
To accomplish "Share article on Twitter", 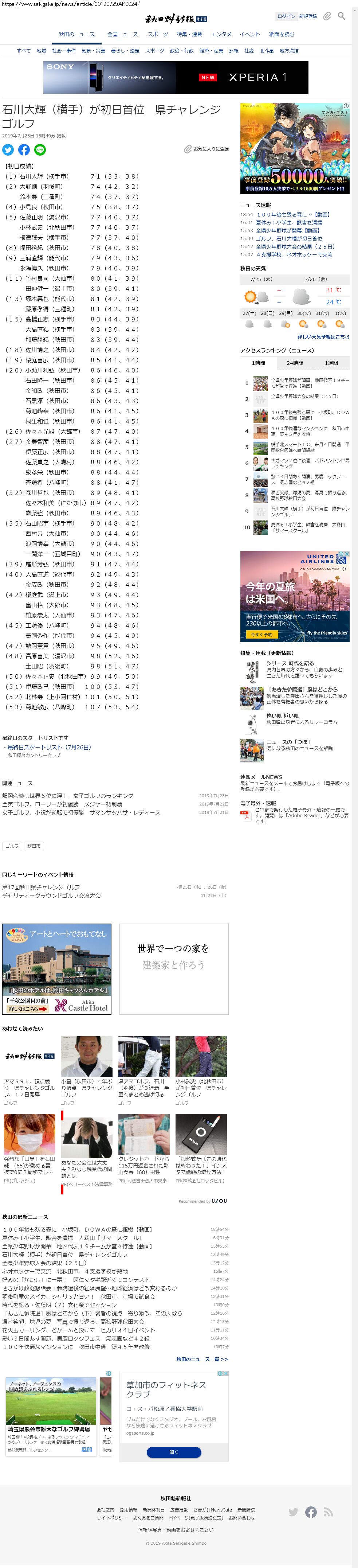I will (x=8, y=150).
